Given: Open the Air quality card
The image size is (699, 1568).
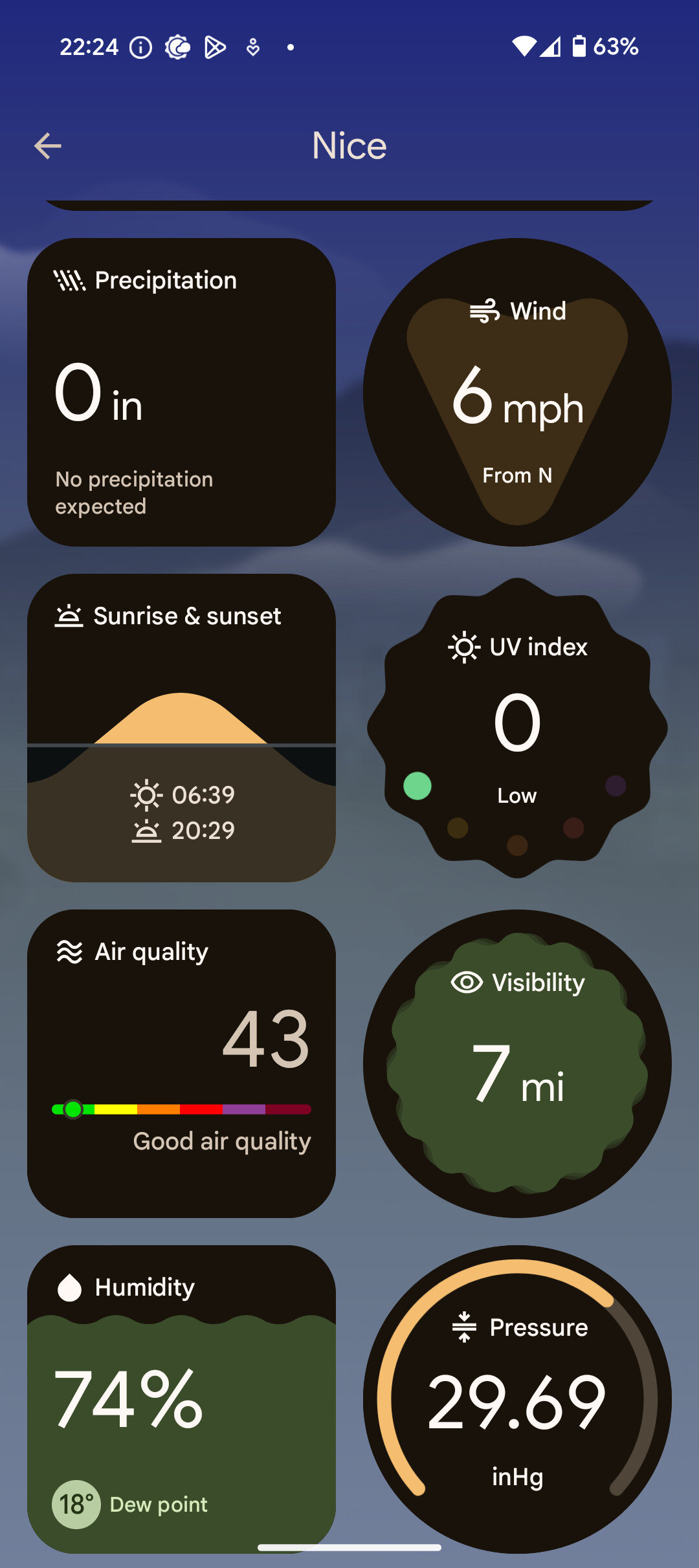Looking at the screenshot, I should (181, 1063).
